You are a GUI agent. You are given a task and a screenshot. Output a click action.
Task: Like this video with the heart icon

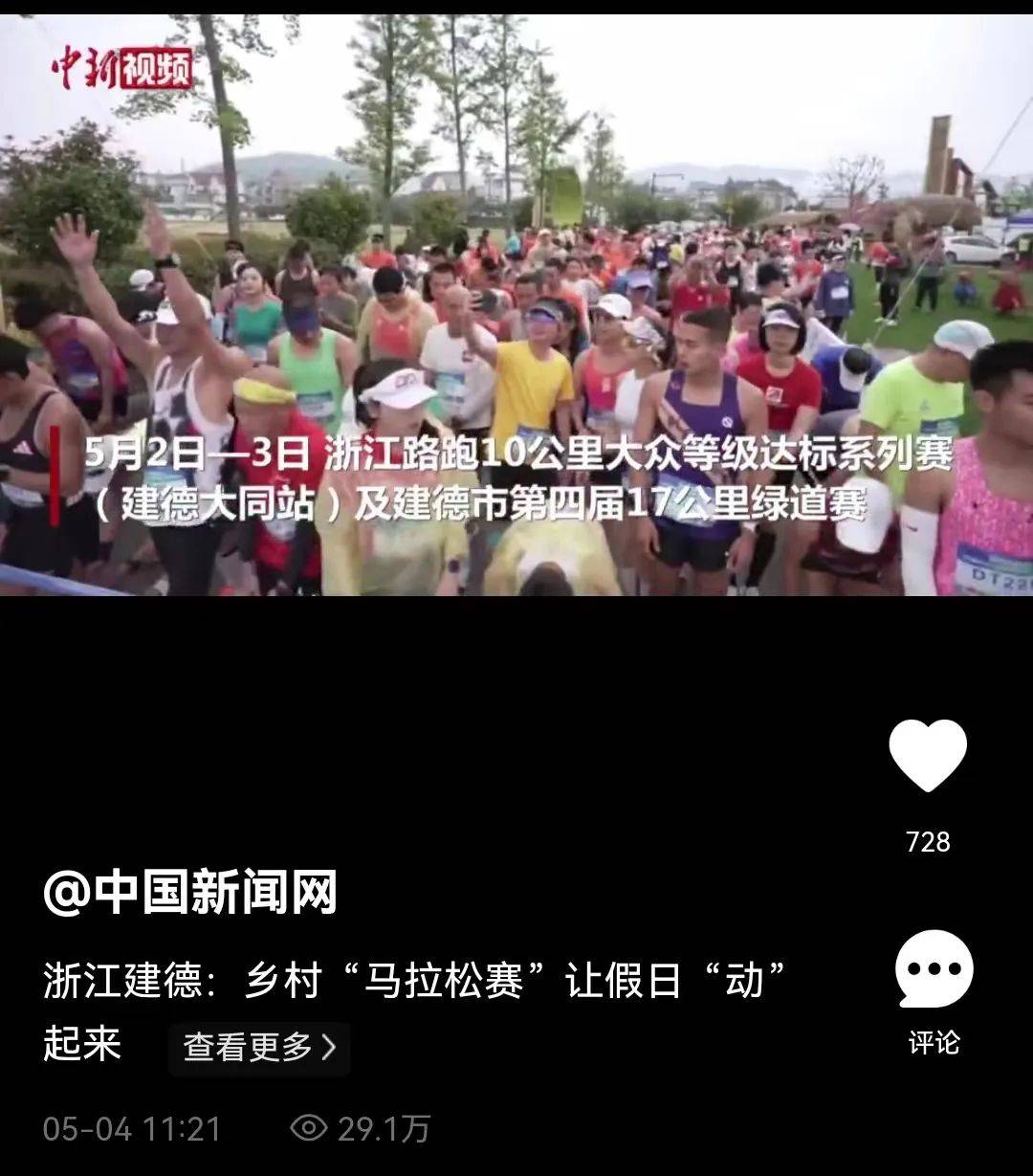(x=928, y=756)
